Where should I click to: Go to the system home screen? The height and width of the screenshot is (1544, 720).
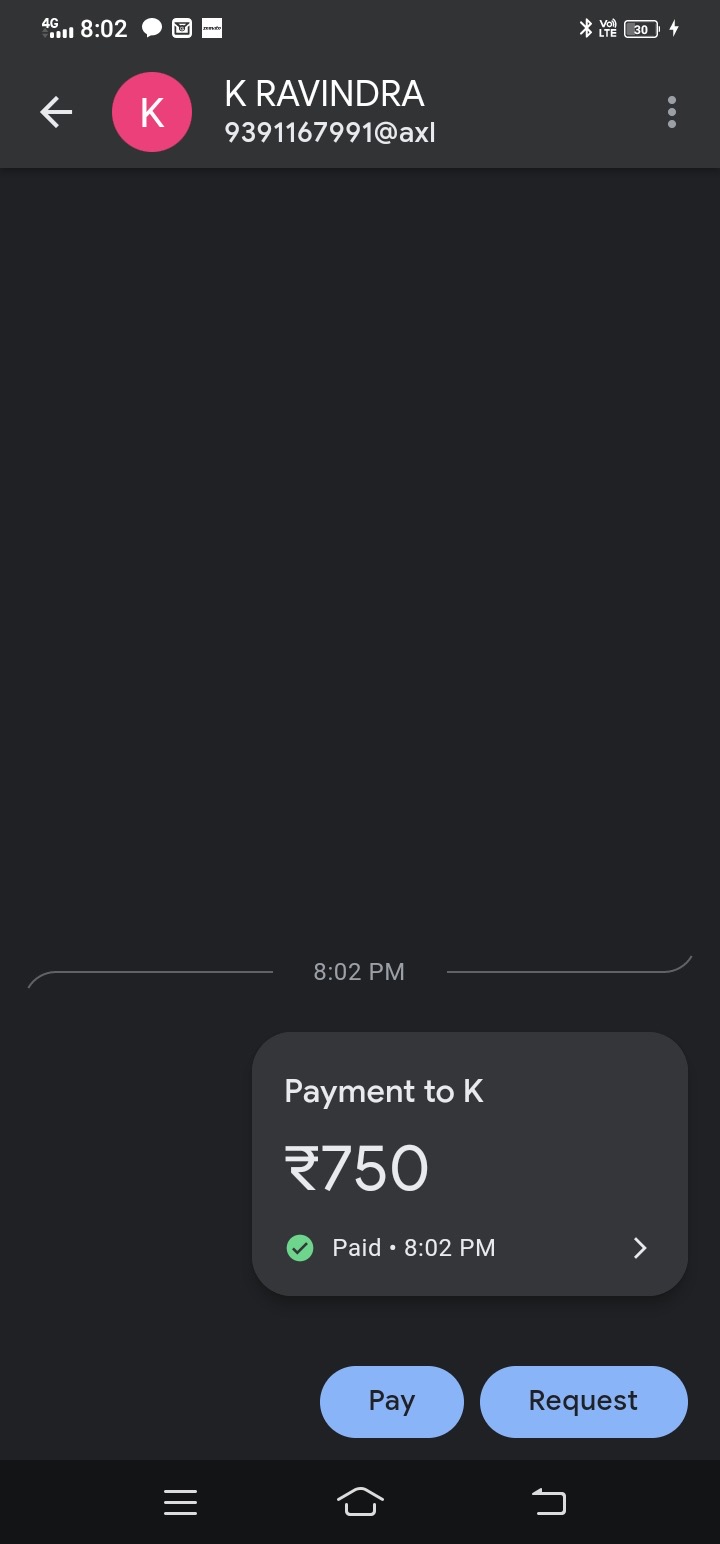pos(360,1501)
